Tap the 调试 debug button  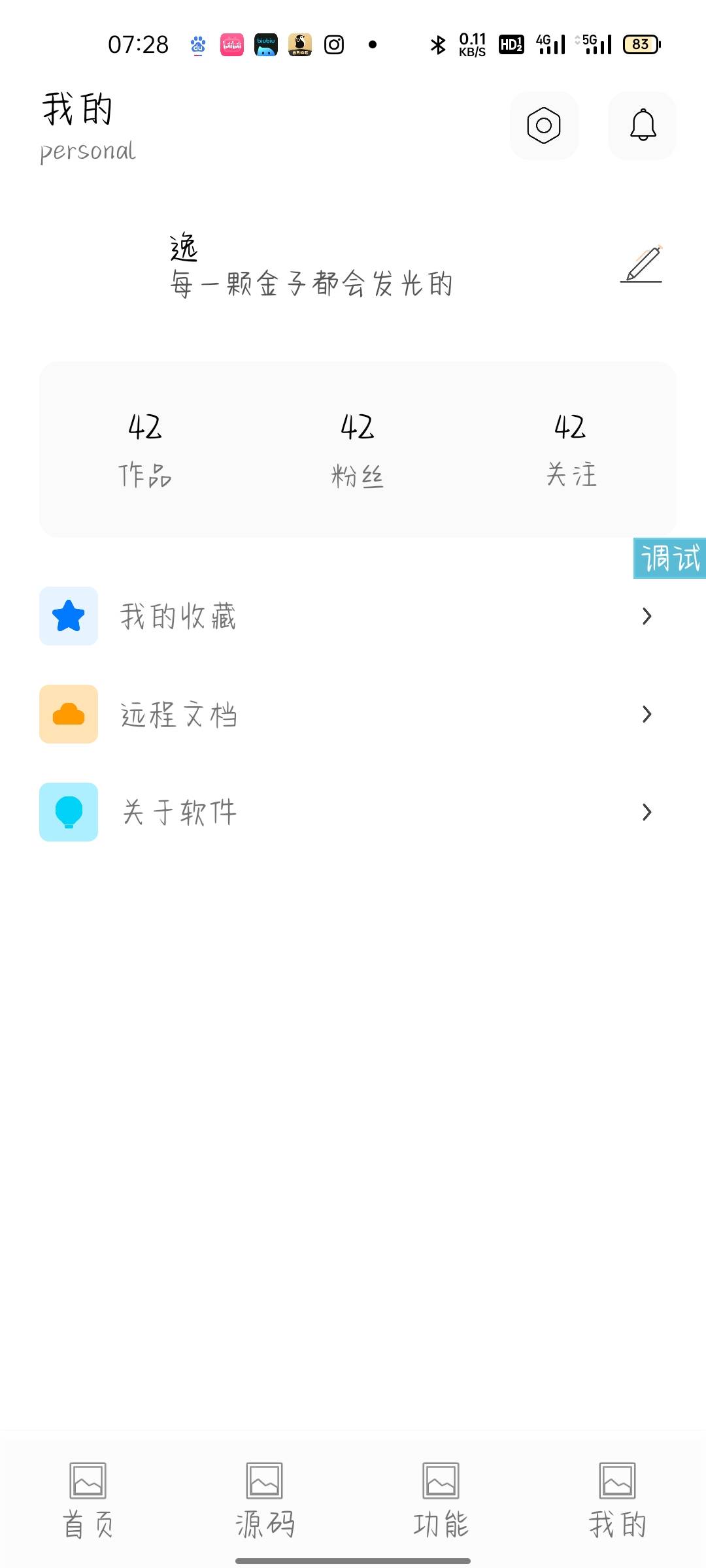click(x=670, y=559)
